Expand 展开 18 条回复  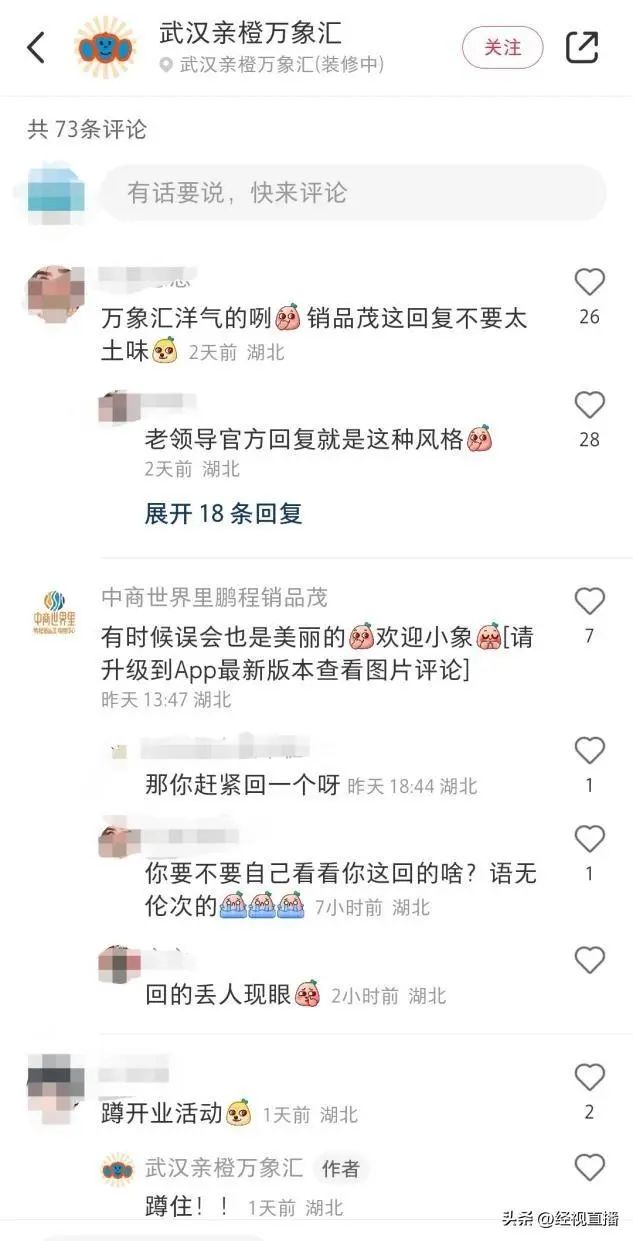point(223,514)
